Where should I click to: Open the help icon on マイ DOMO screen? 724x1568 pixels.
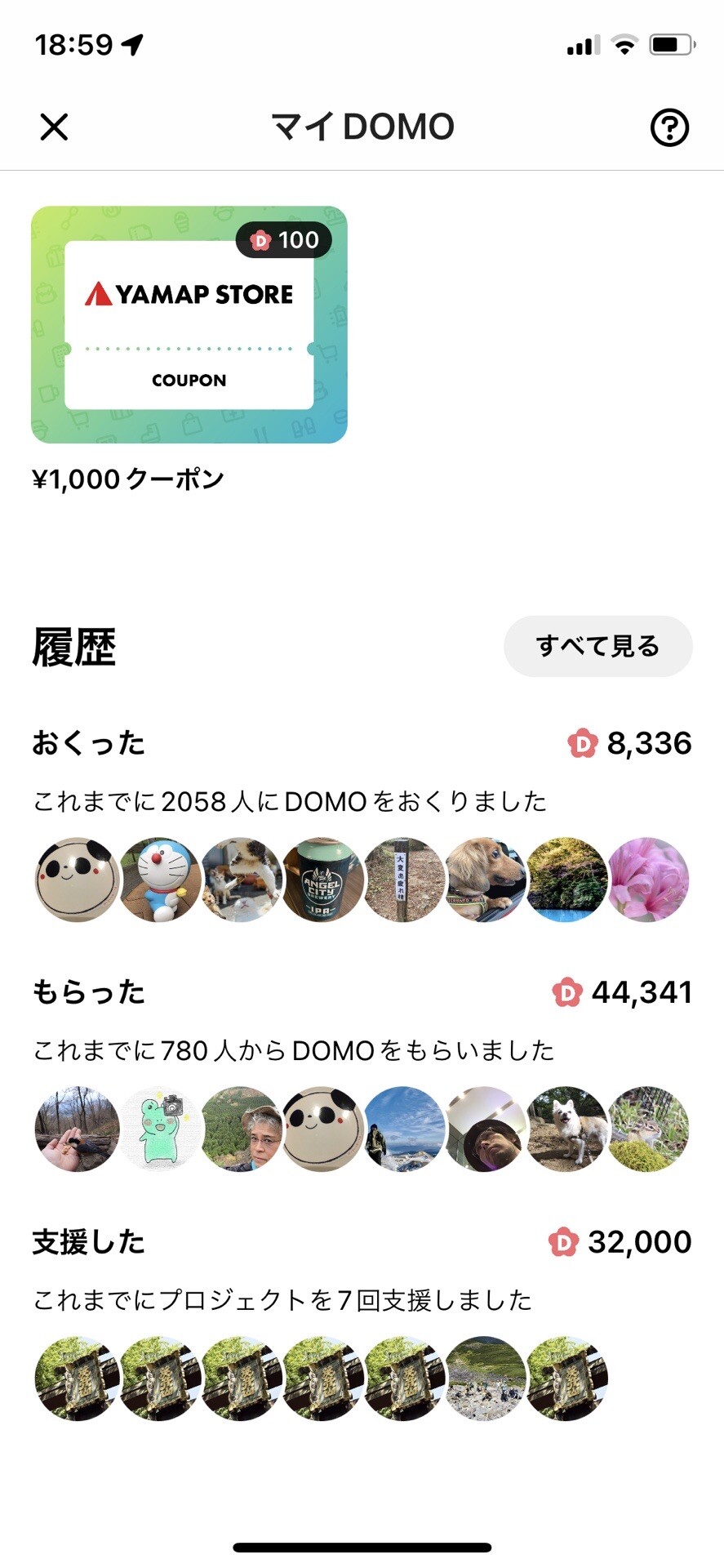coord(668,127)
